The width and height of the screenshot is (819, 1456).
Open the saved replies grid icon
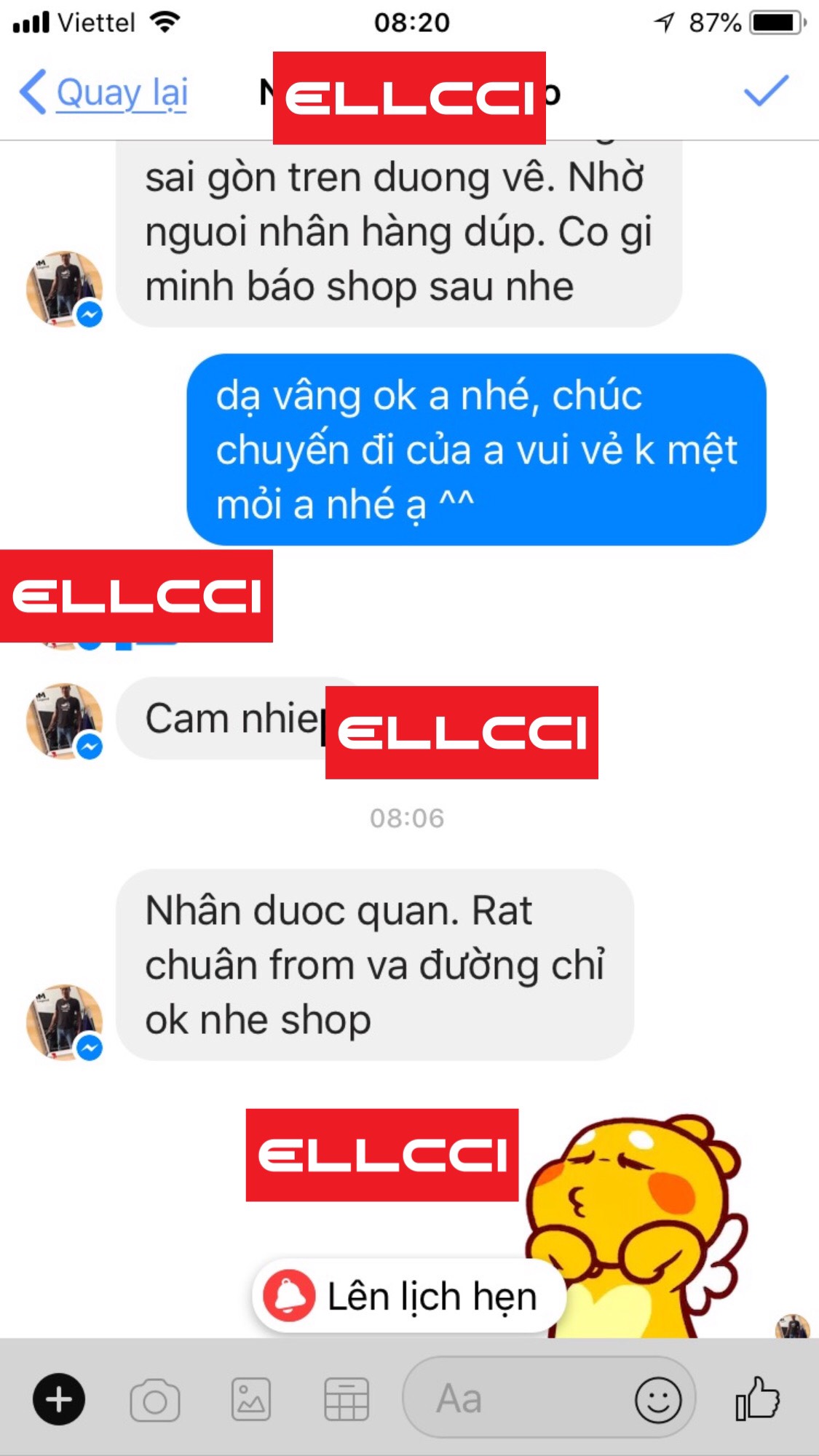pos(347,1399)
